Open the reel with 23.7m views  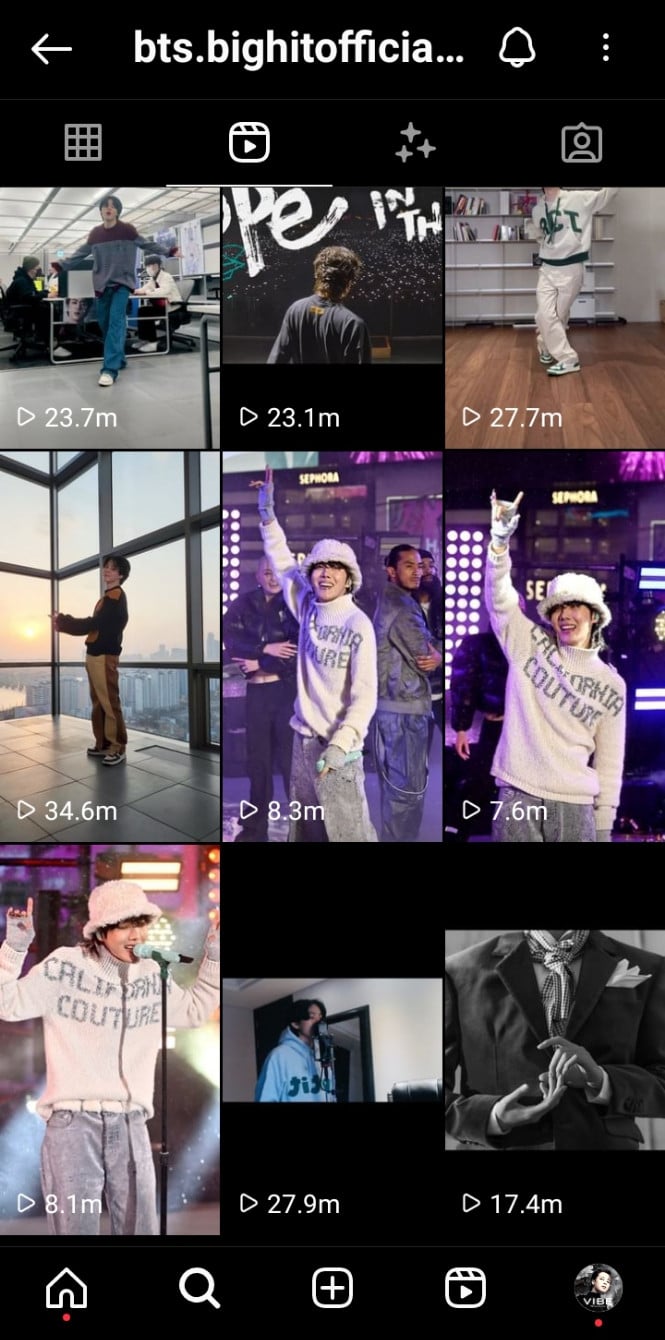tap(110, 317)
